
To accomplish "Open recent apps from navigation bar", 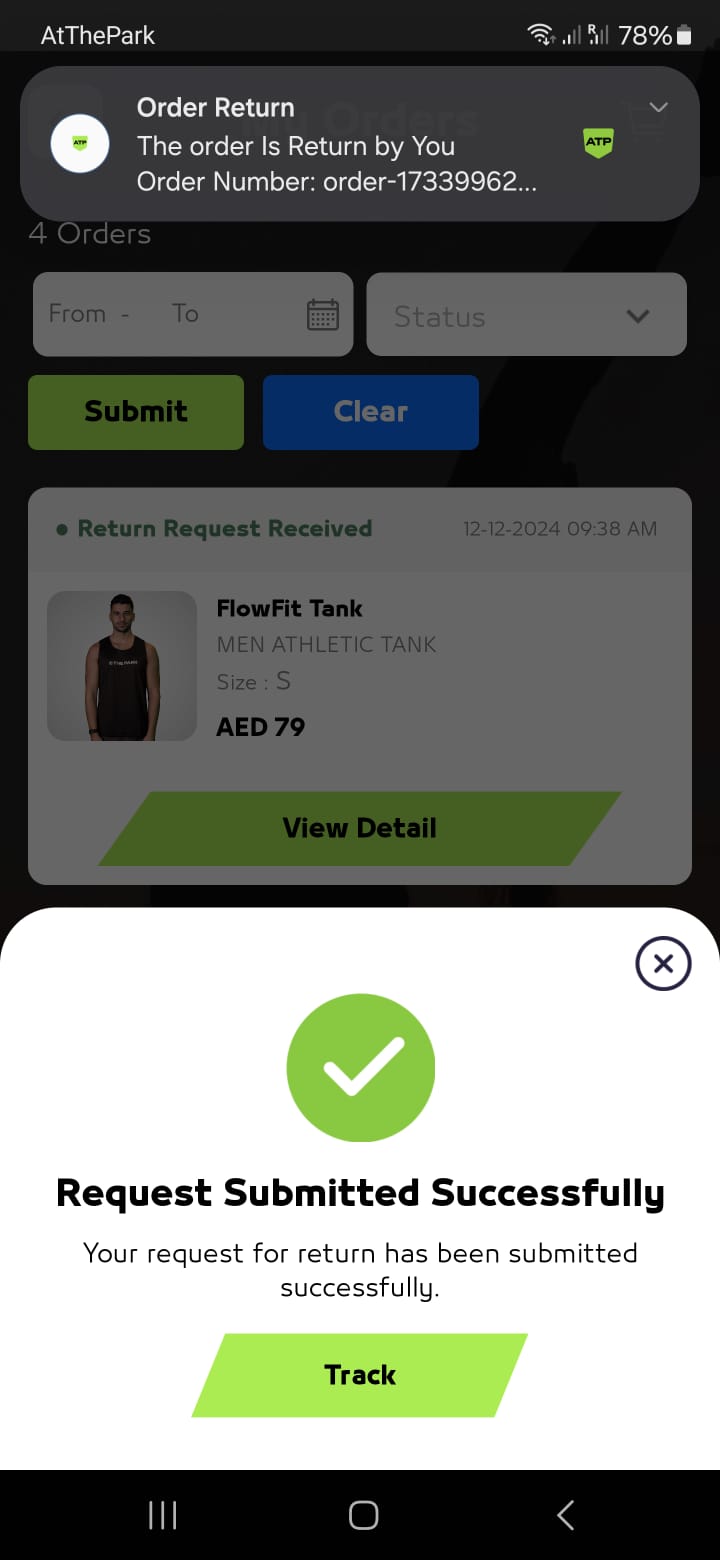I will [162, 1515].
